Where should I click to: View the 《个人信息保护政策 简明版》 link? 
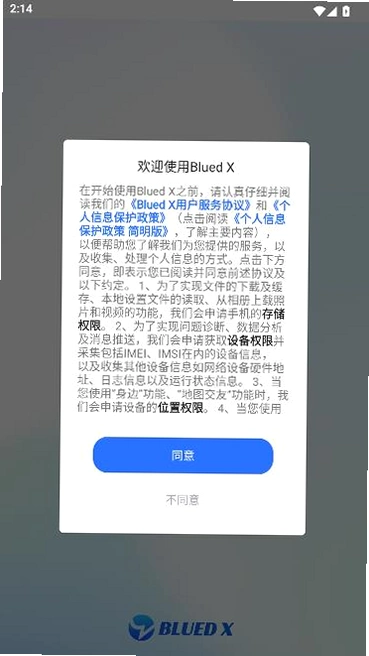126,231
